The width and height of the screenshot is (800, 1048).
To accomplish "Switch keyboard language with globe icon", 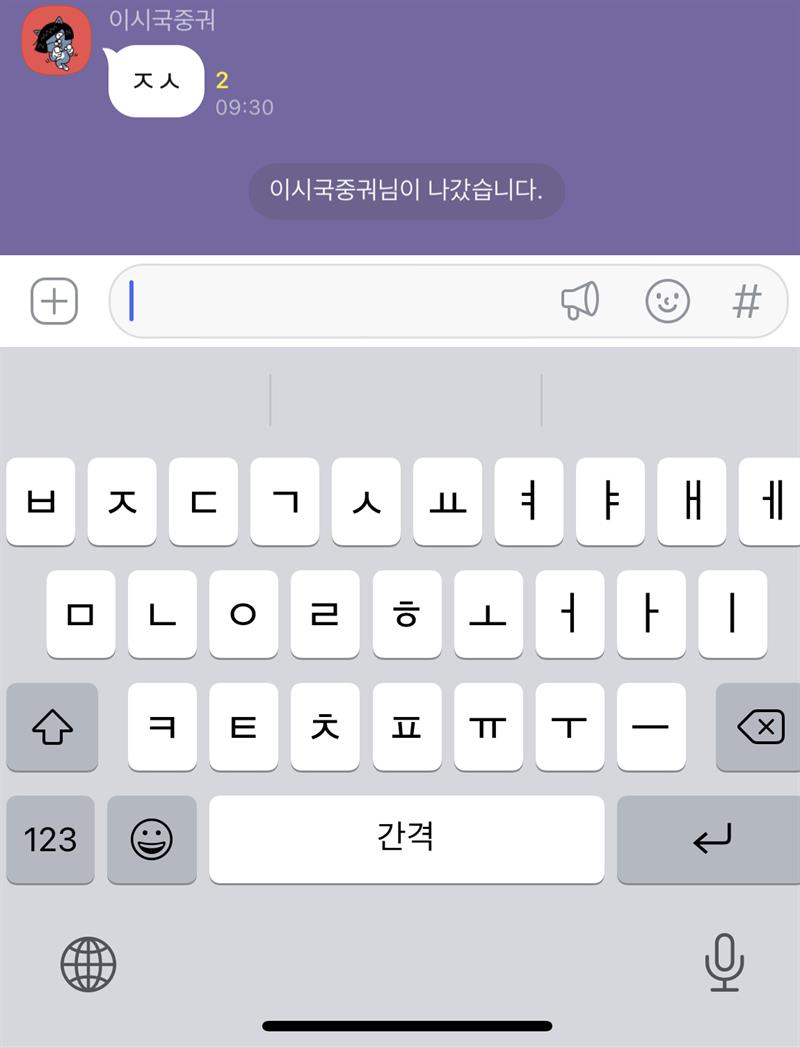I will point(88,964).
